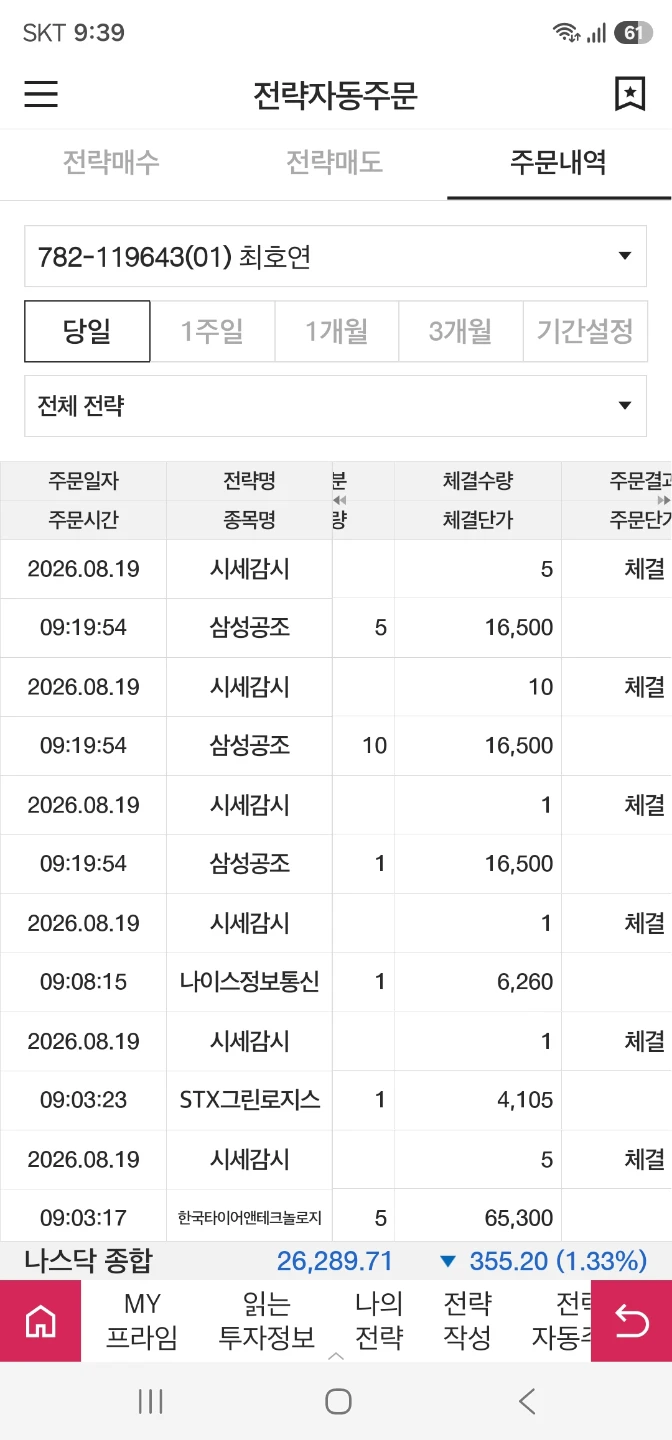Image resolution: width=672 pixels, height=1440 pixels.
Task: Select the 당일 period filter
Action: [x=87, y=331]
